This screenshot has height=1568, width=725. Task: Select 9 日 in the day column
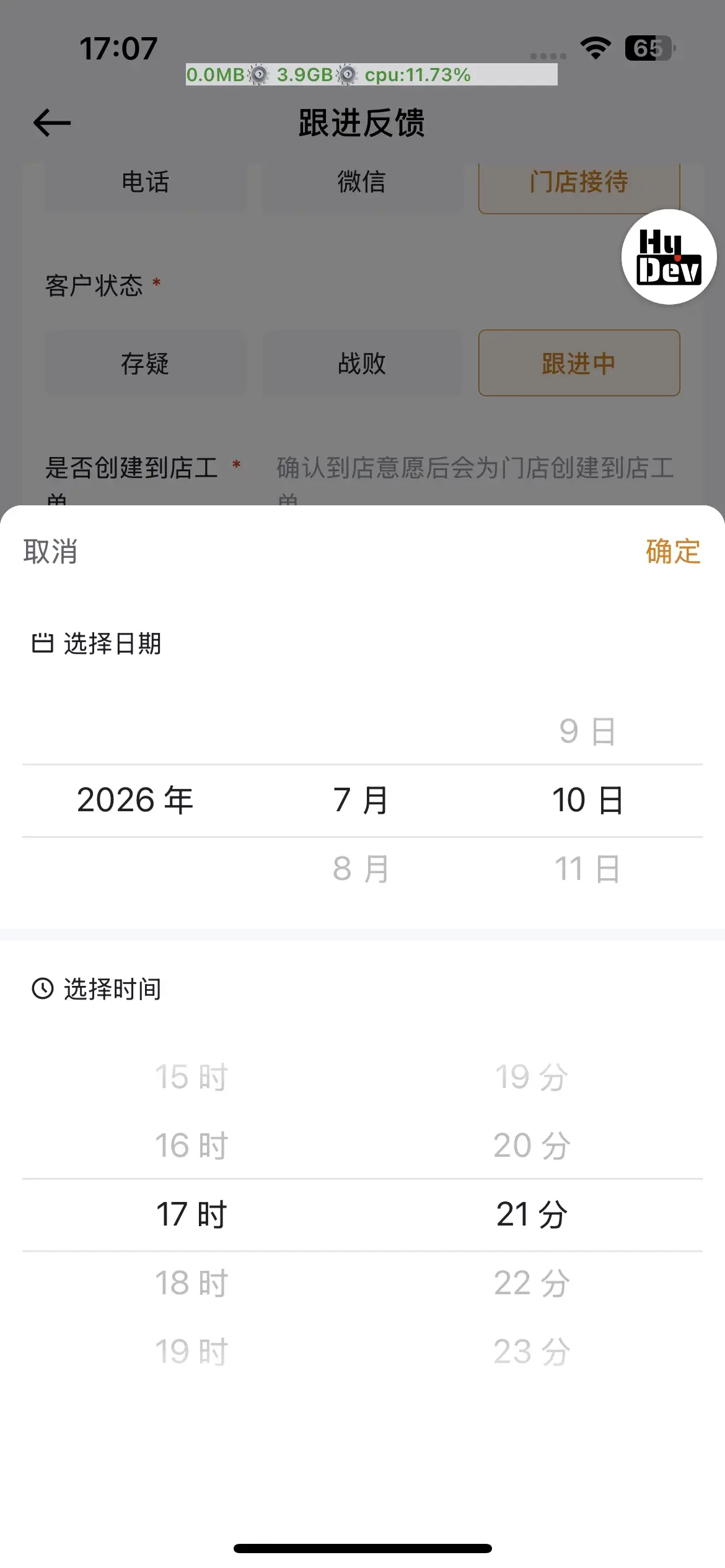[587, 731]
